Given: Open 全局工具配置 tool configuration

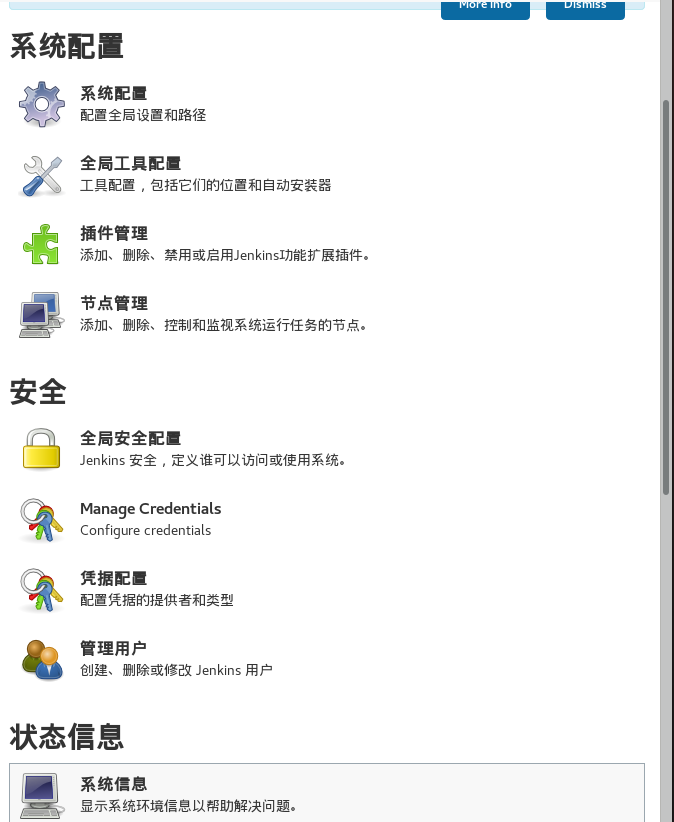Looking at the screenshot, I should pyautogui.click(x=130, y=164).
